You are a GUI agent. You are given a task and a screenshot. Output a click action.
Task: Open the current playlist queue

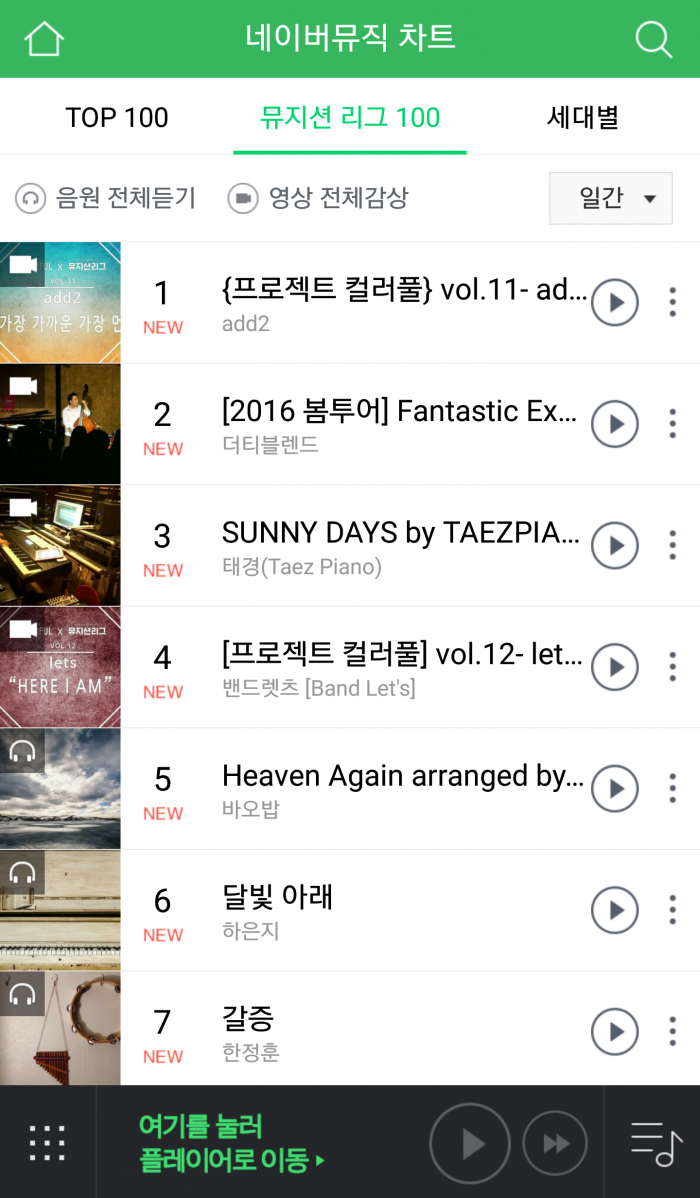pos(655,1142)
